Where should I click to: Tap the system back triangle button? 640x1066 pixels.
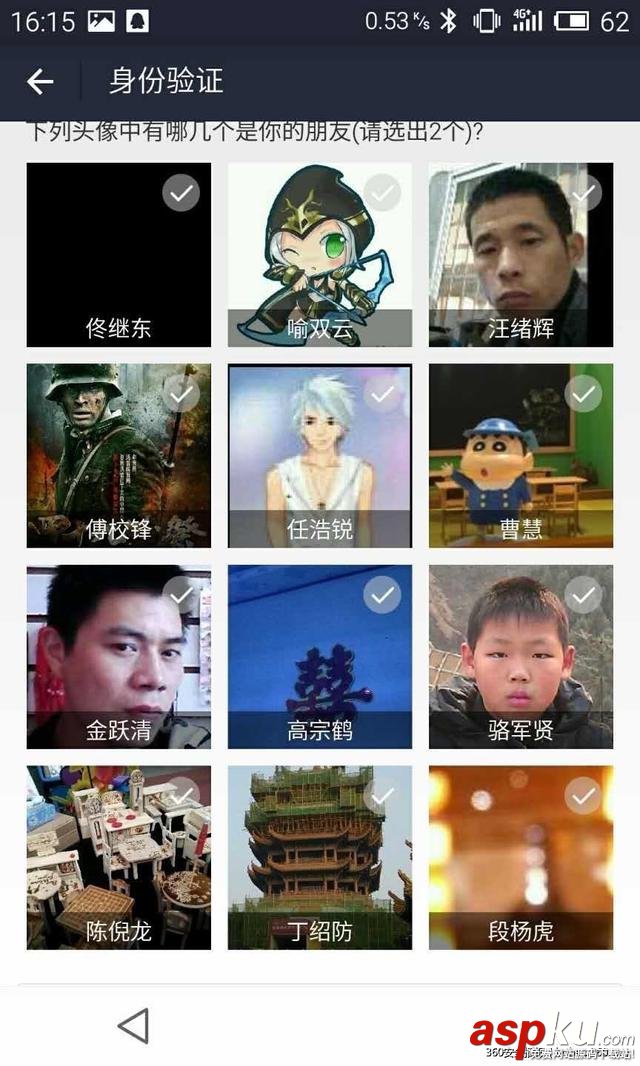133,1025
